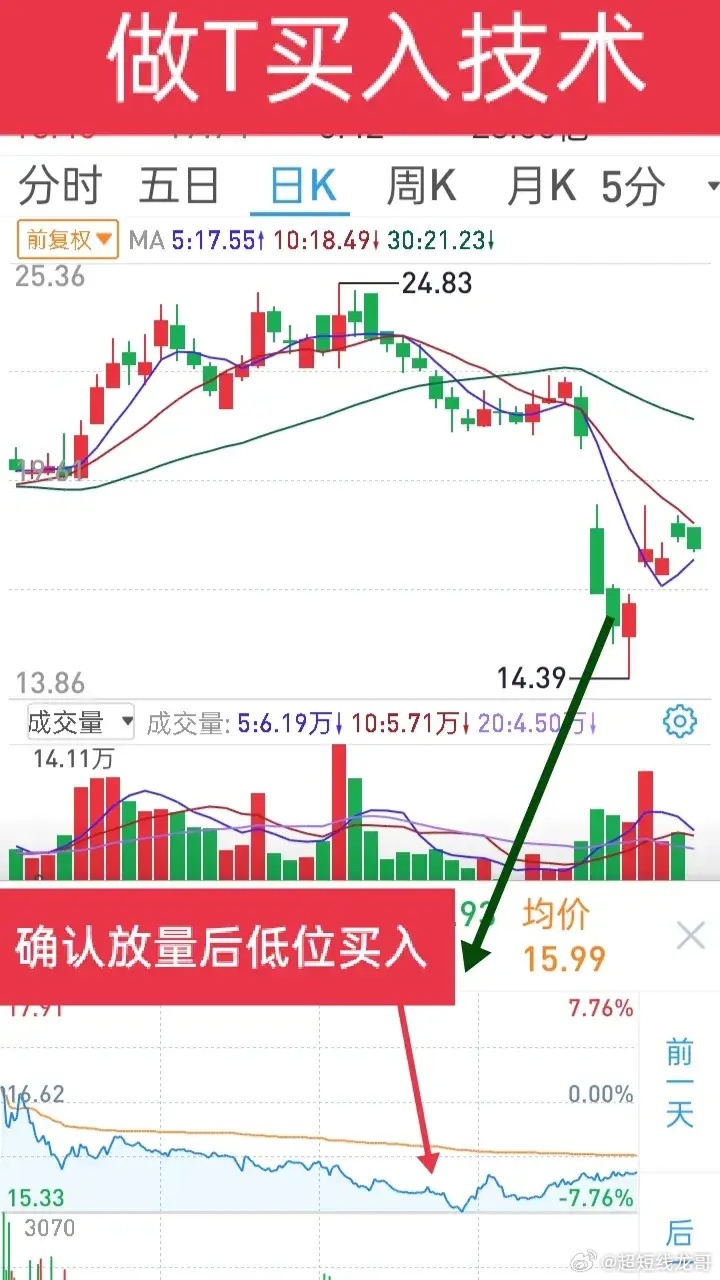The image size is (720, 1280).
Task: Close the 均价 price overlay with the X
Action: pyautogui.click(x=690, y=935)
